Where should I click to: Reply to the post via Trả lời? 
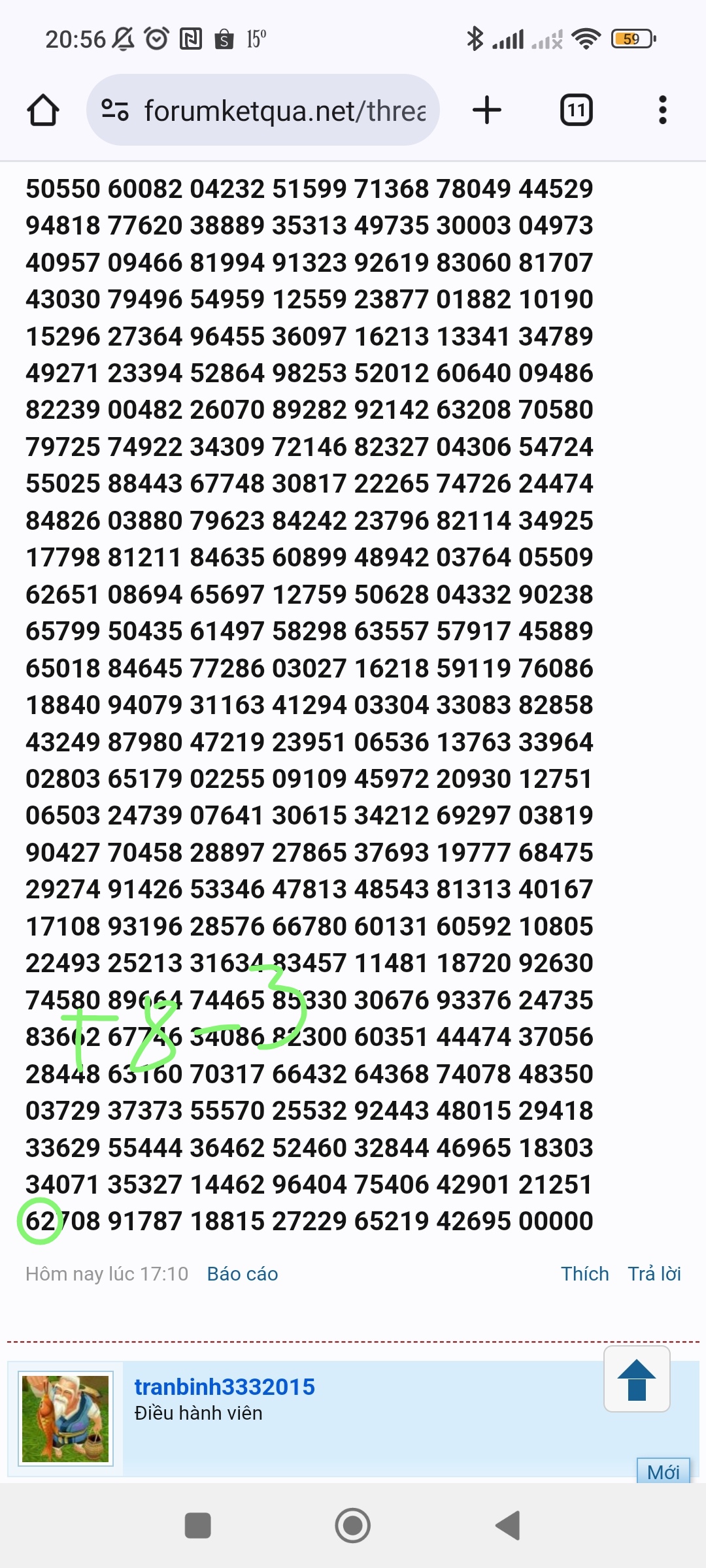click(654, 1274)
